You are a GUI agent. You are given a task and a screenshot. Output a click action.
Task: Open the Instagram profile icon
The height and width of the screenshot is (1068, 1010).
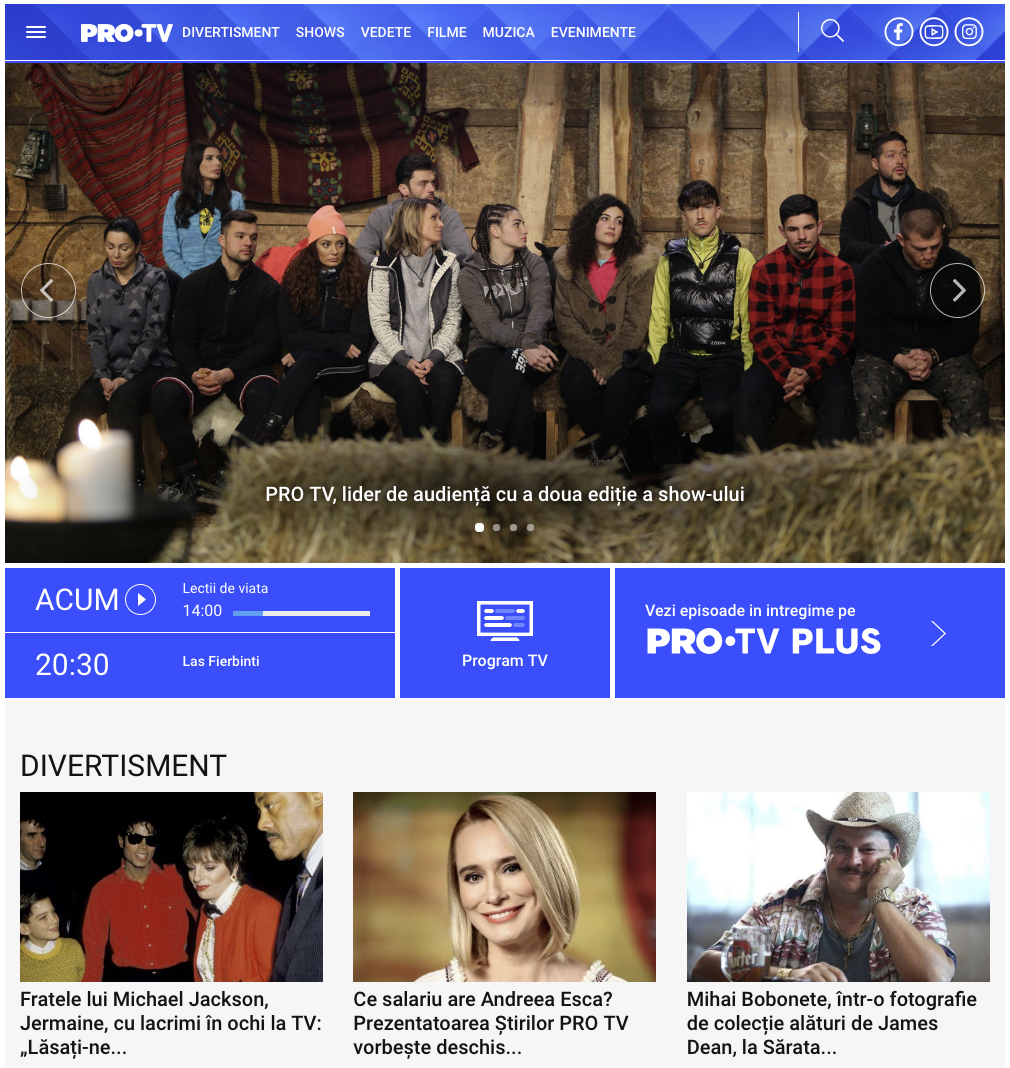[x=969, y=32]
